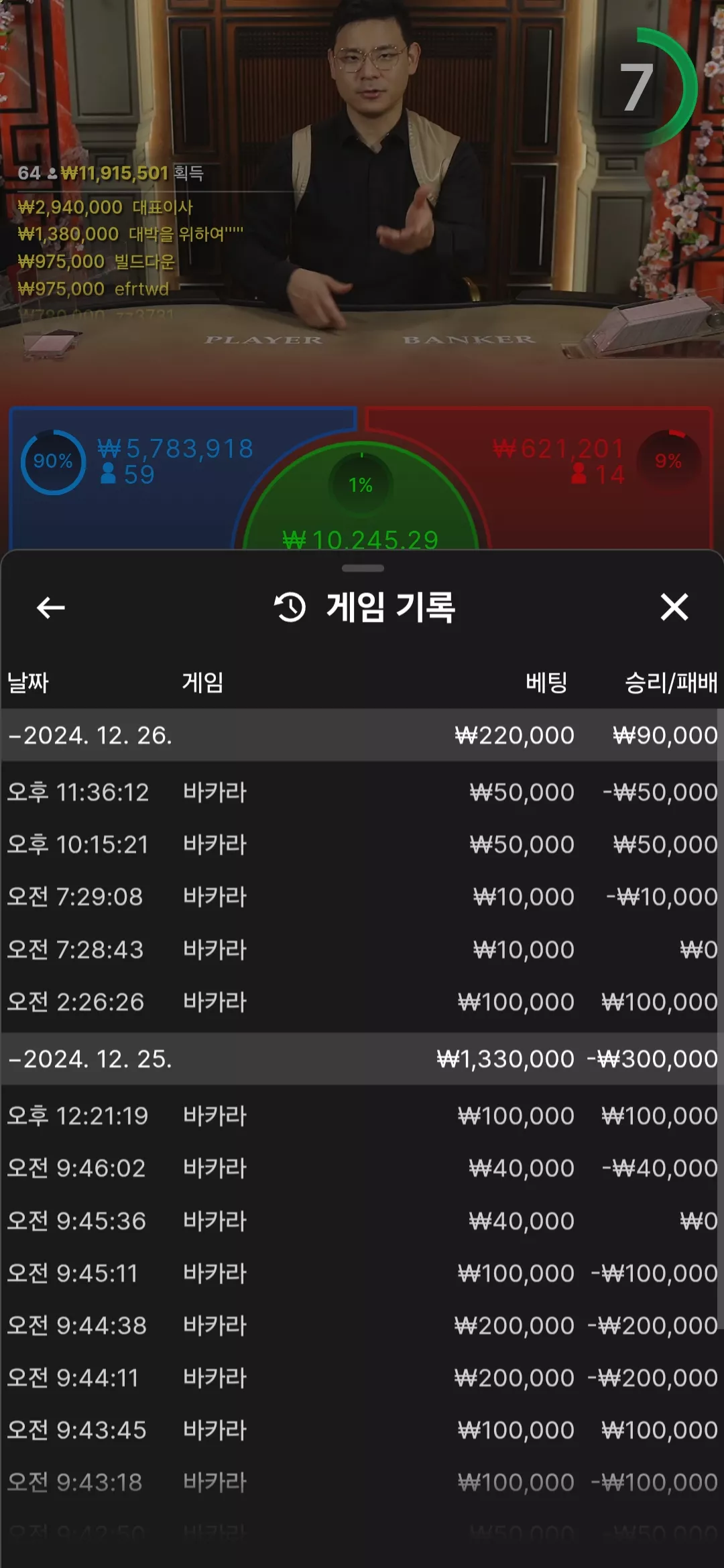The image size is (724, 1568).
Task: Open the 오후 10:15:21 baccarat record
Action: pyautogui.click(x=361, y=844)
